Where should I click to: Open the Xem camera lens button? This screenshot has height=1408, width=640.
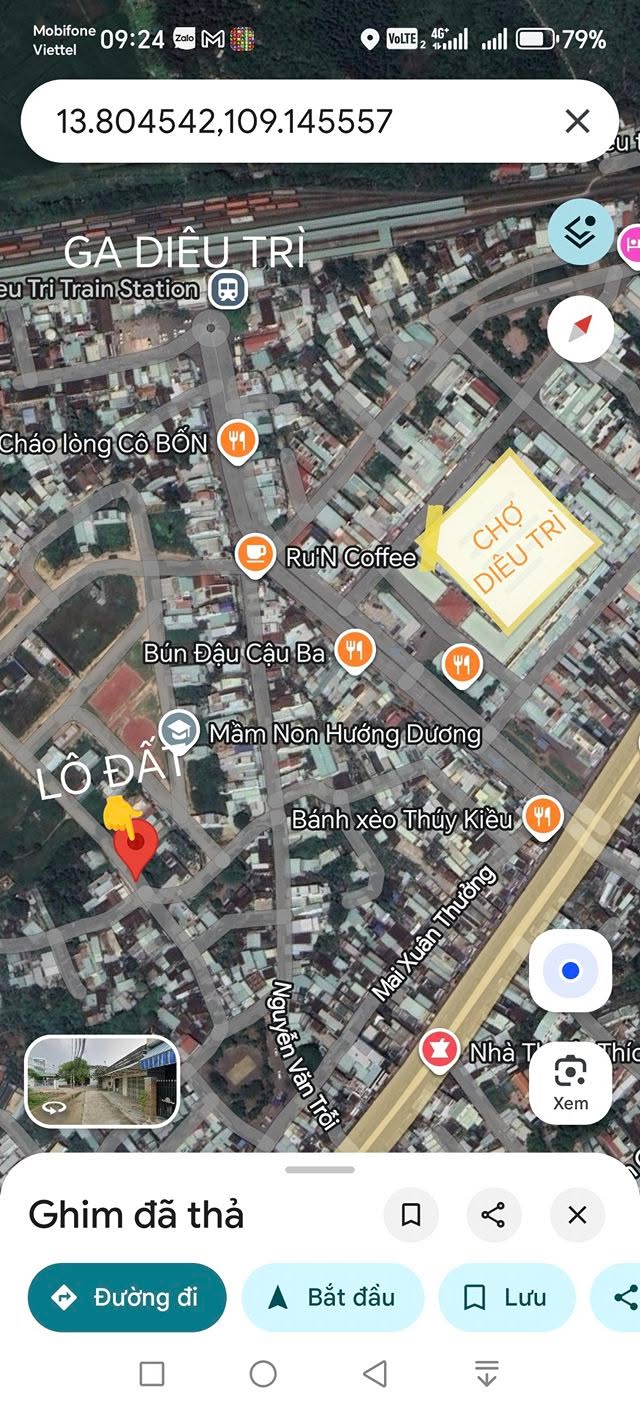point(570,1082)
